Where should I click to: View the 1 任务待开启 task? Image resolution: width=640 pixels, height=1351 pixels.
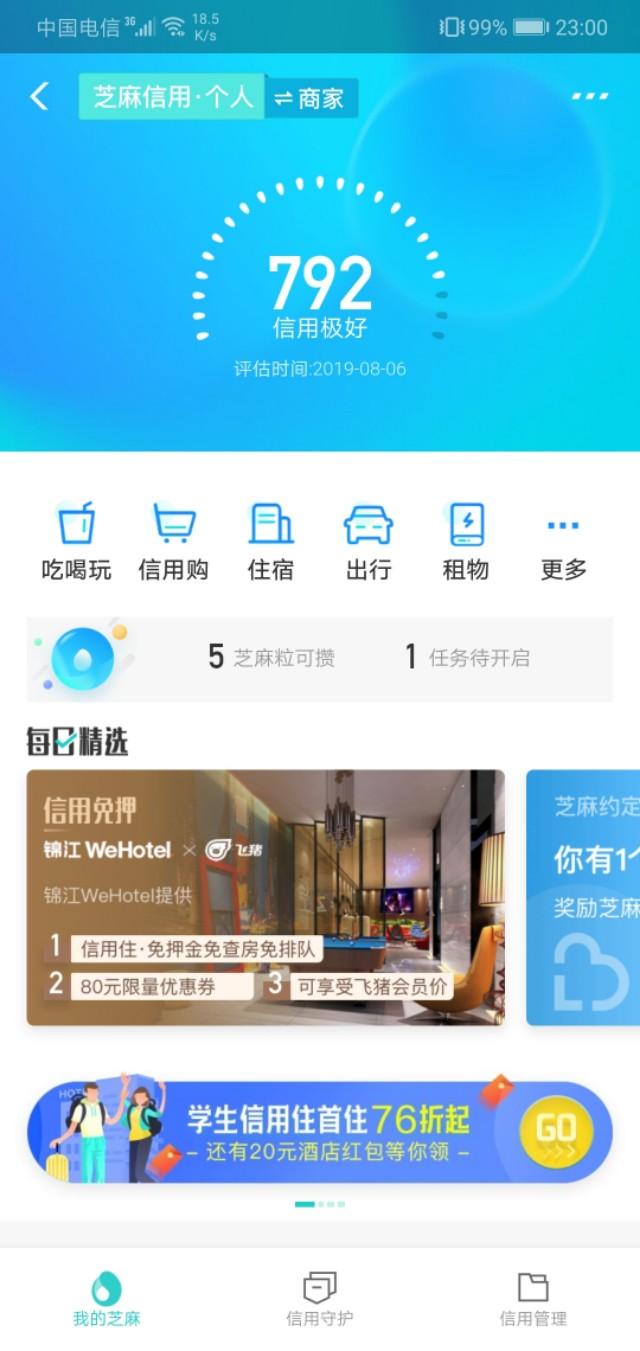tap(467, 657)
